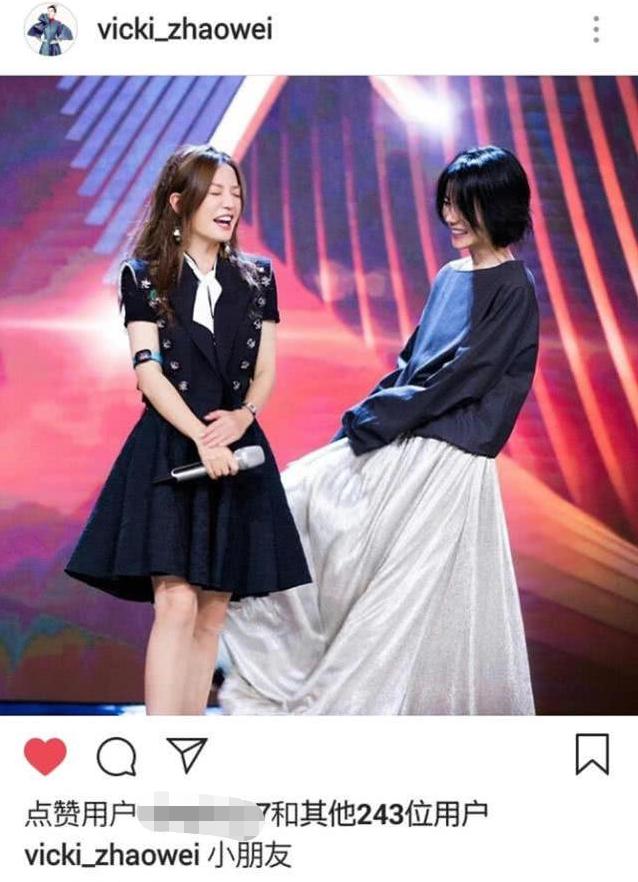Open vicki_zhaowei's profile picture

(x=49, y=30)
